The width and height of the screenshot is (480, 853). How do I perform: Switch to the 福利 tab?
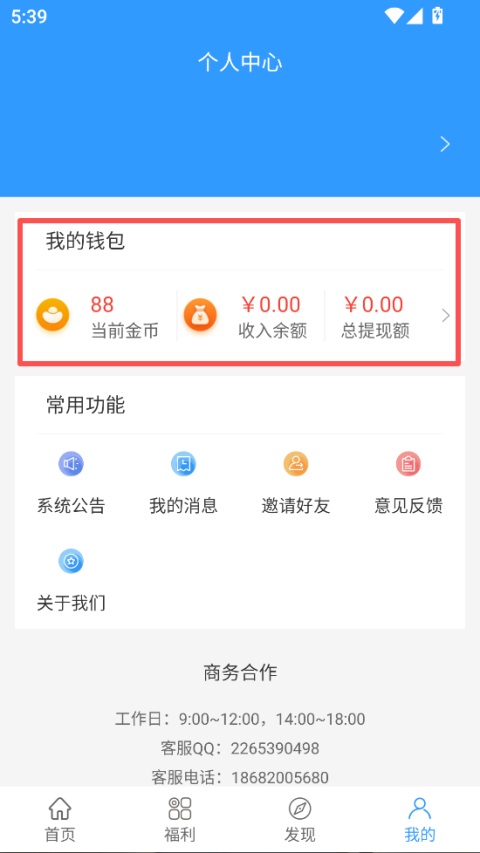tap(180, 820)
